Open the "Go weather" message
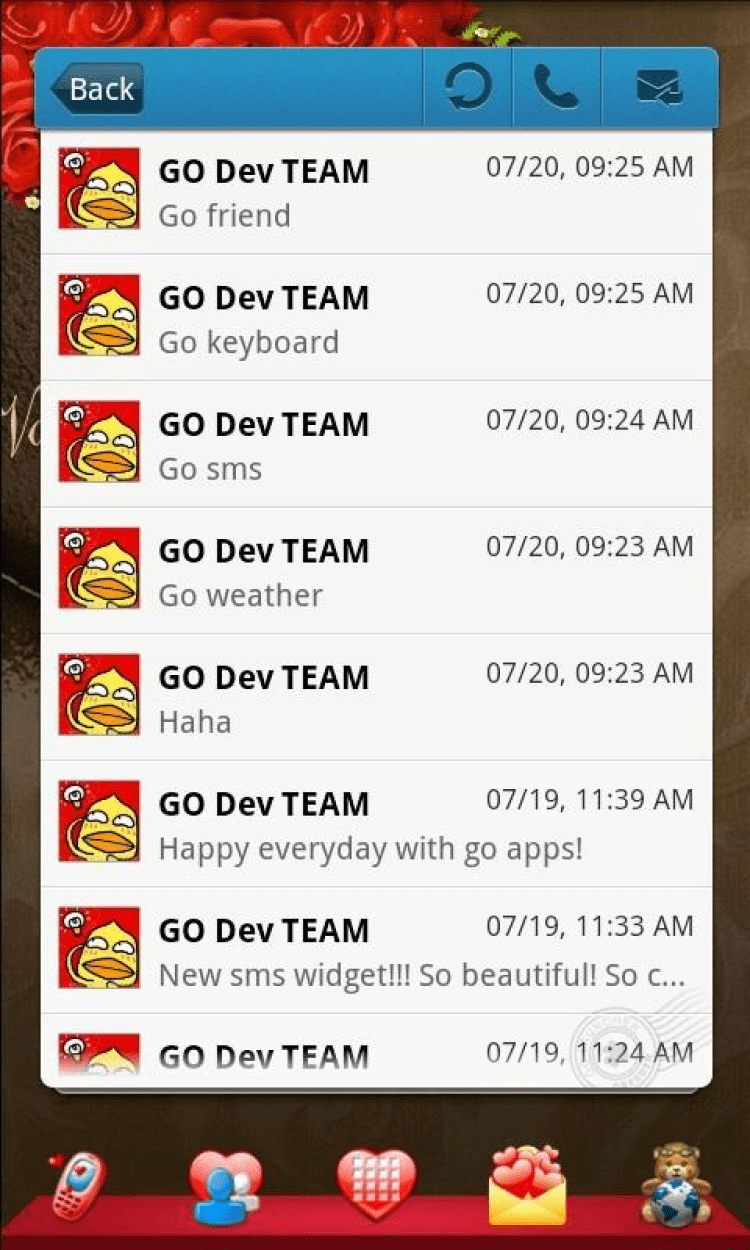This screenshot has height=1250, width=750. pos(376,571)
